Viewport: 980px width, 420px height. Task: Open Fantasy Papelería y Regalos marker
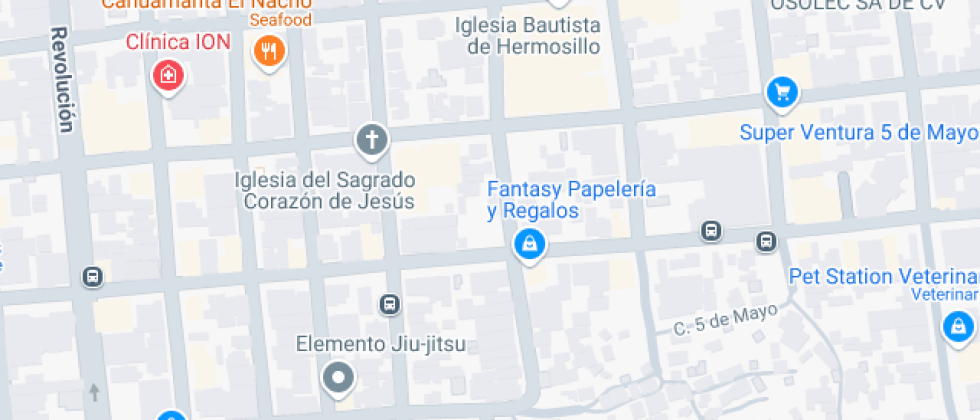pos(528,242)
